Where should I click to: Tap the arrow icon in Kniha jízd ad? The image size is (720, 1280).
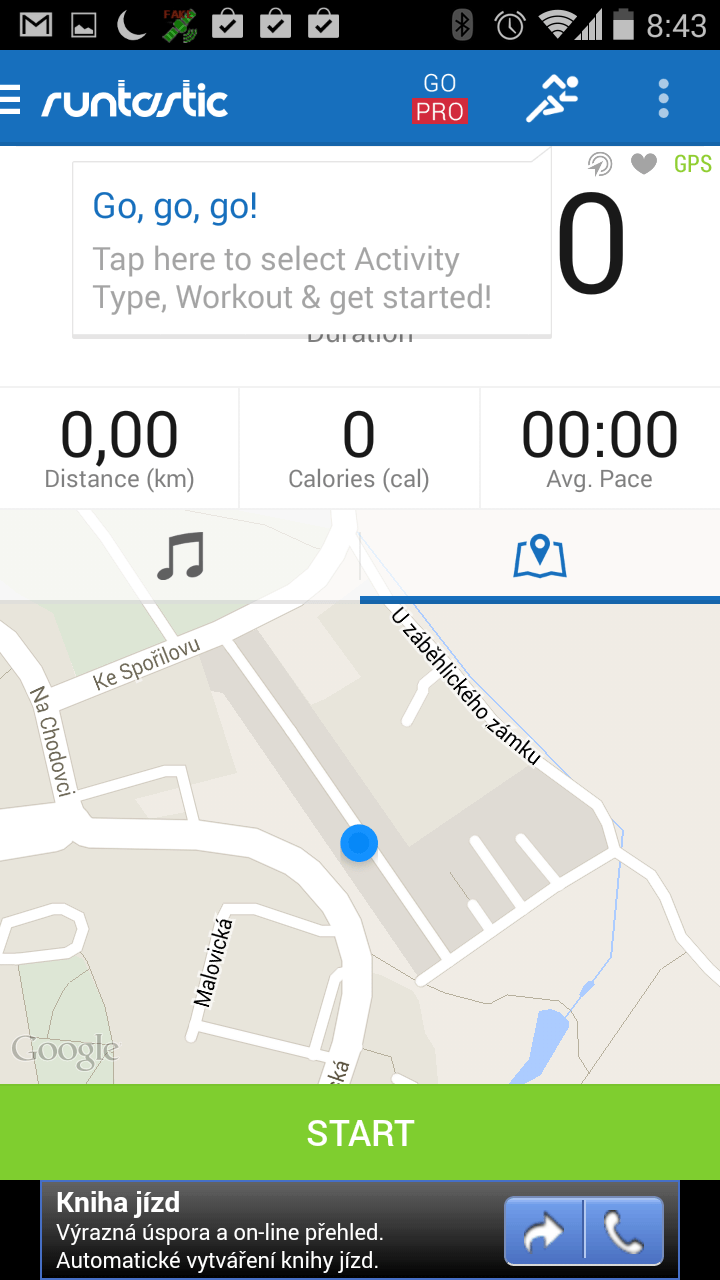[x=544, y=1231]
